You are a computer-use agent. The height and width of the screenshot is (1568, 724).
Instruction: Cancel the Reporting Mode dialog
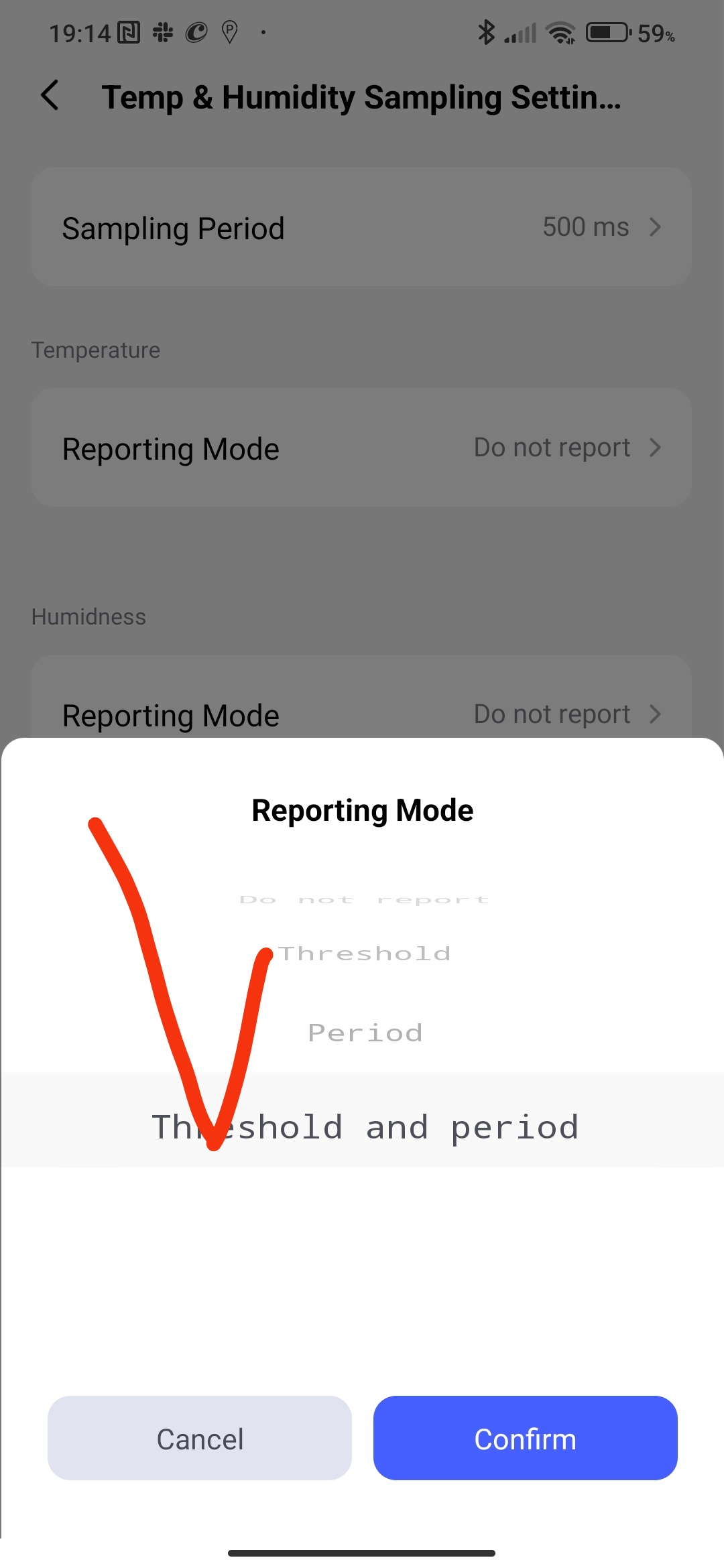click(200, 1438)
